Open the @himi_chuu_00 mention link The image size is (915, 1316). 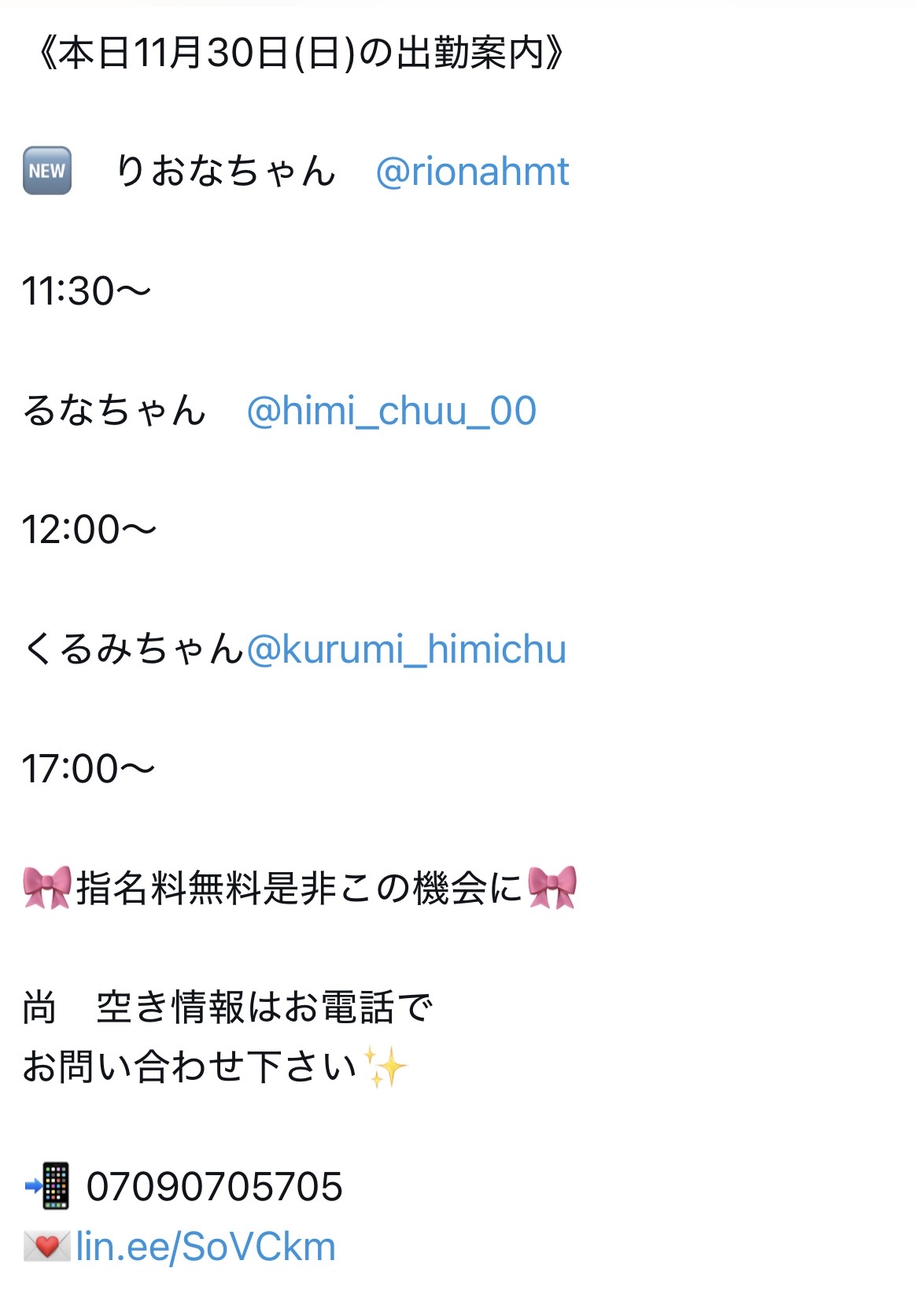[391, 411]
